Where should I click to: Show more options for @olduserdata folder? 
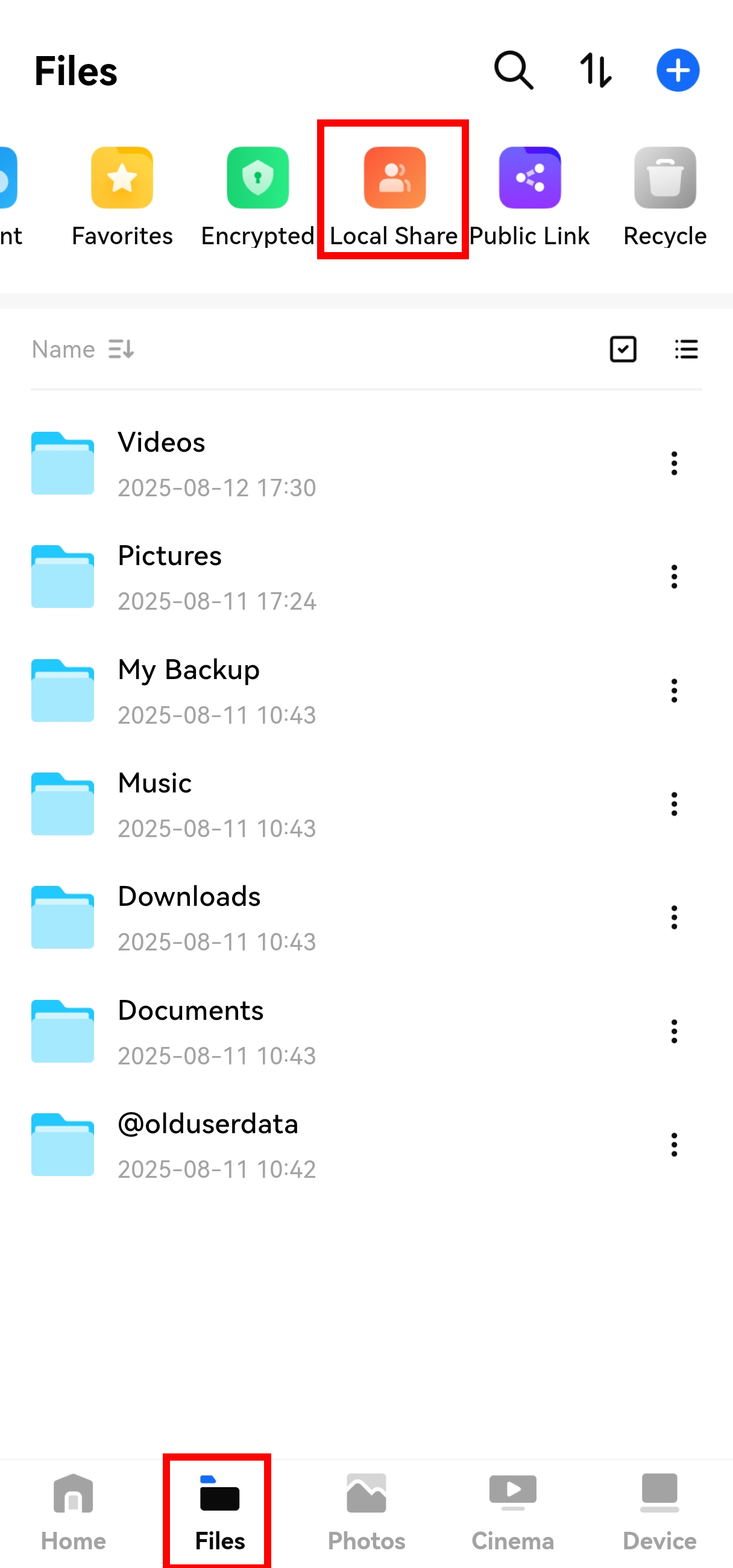tap(674, 1145)
